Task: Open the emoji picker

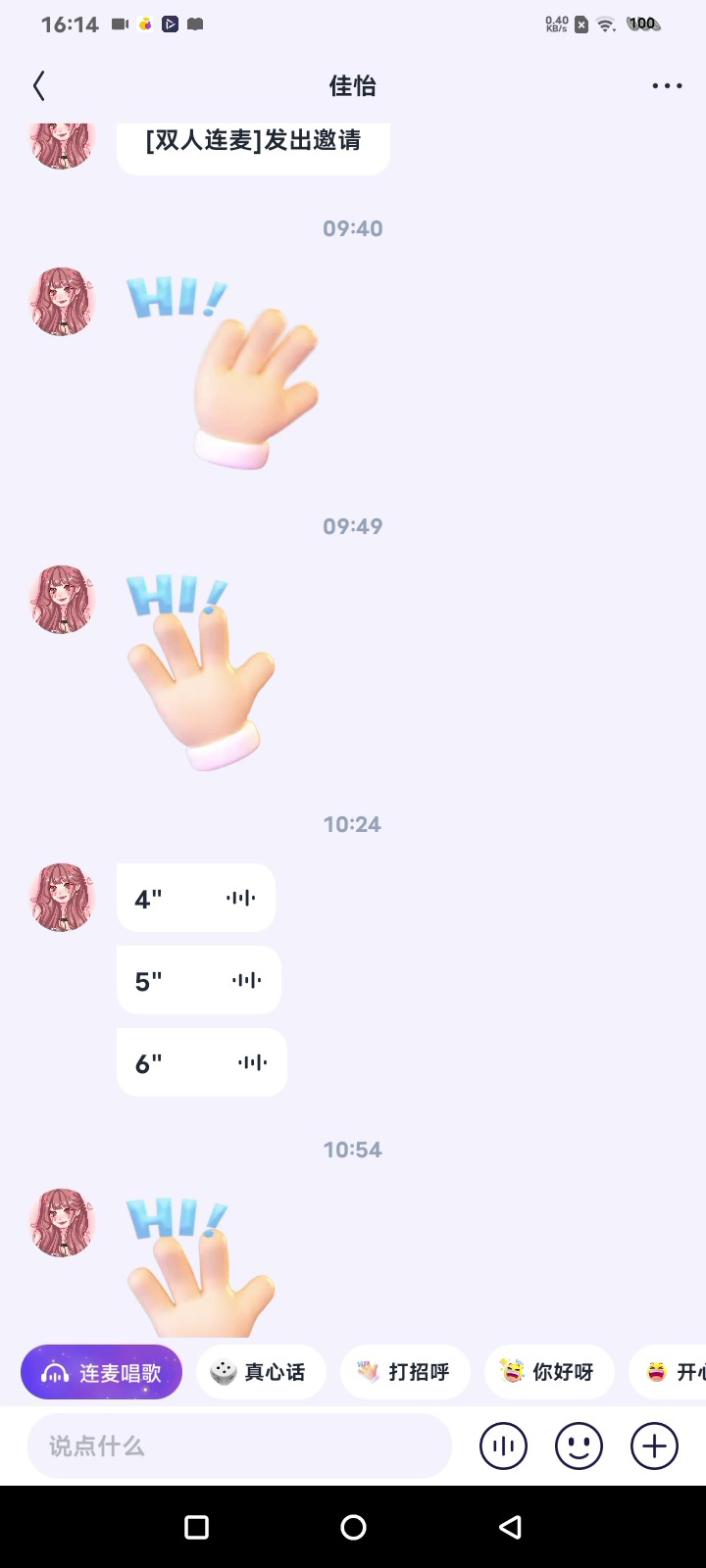Action: point(579,1445)
